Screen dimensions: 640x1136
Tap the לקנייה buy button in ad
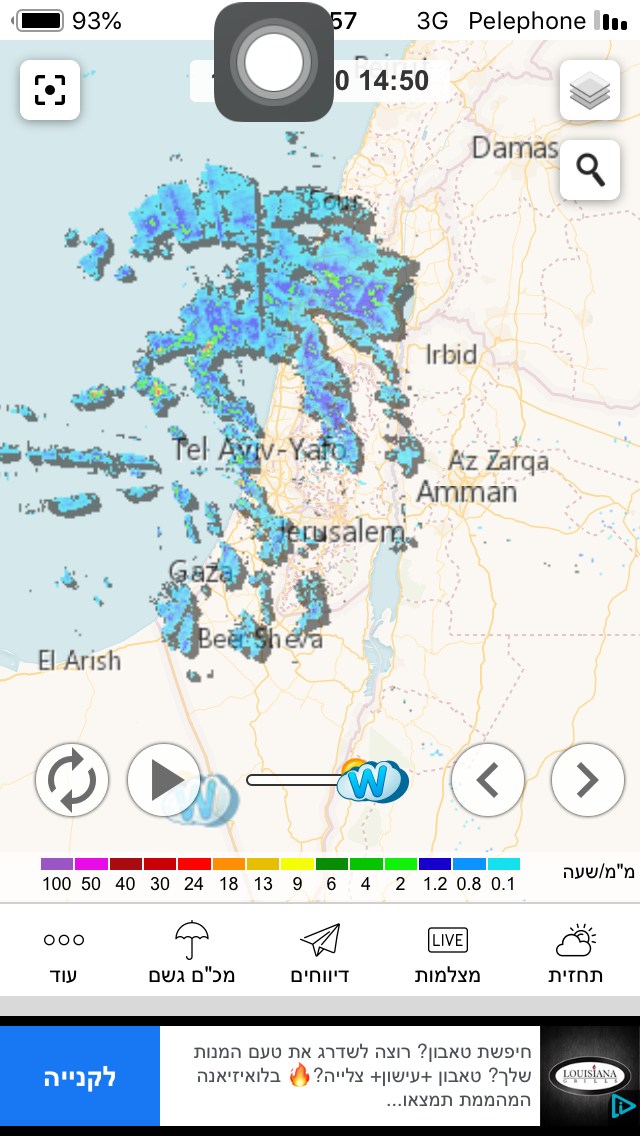pyautogui.click(x=80, y=1076)
